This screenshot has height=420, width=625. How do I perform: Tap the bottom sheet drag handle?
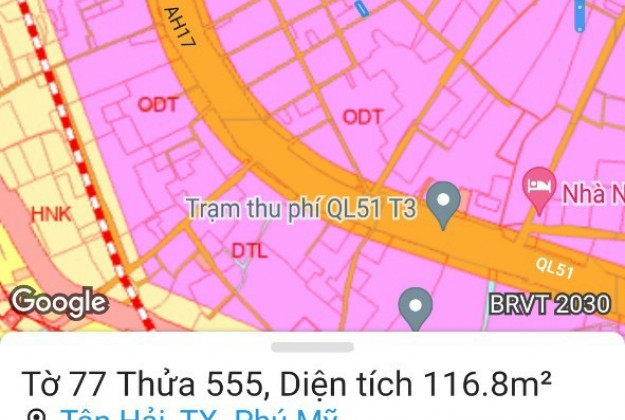[x=312, y=347]
